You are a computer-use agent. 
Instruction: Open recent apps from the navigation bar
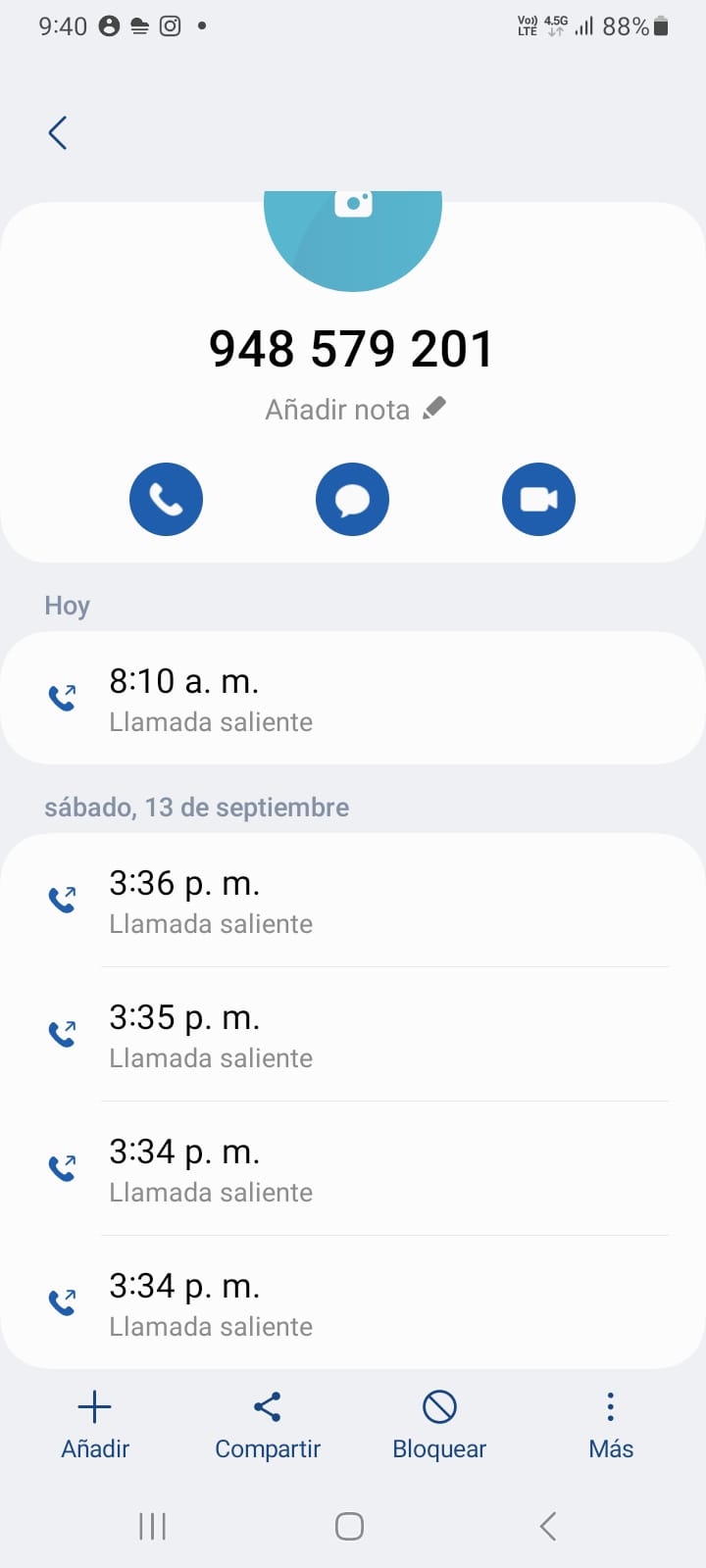153,1526
